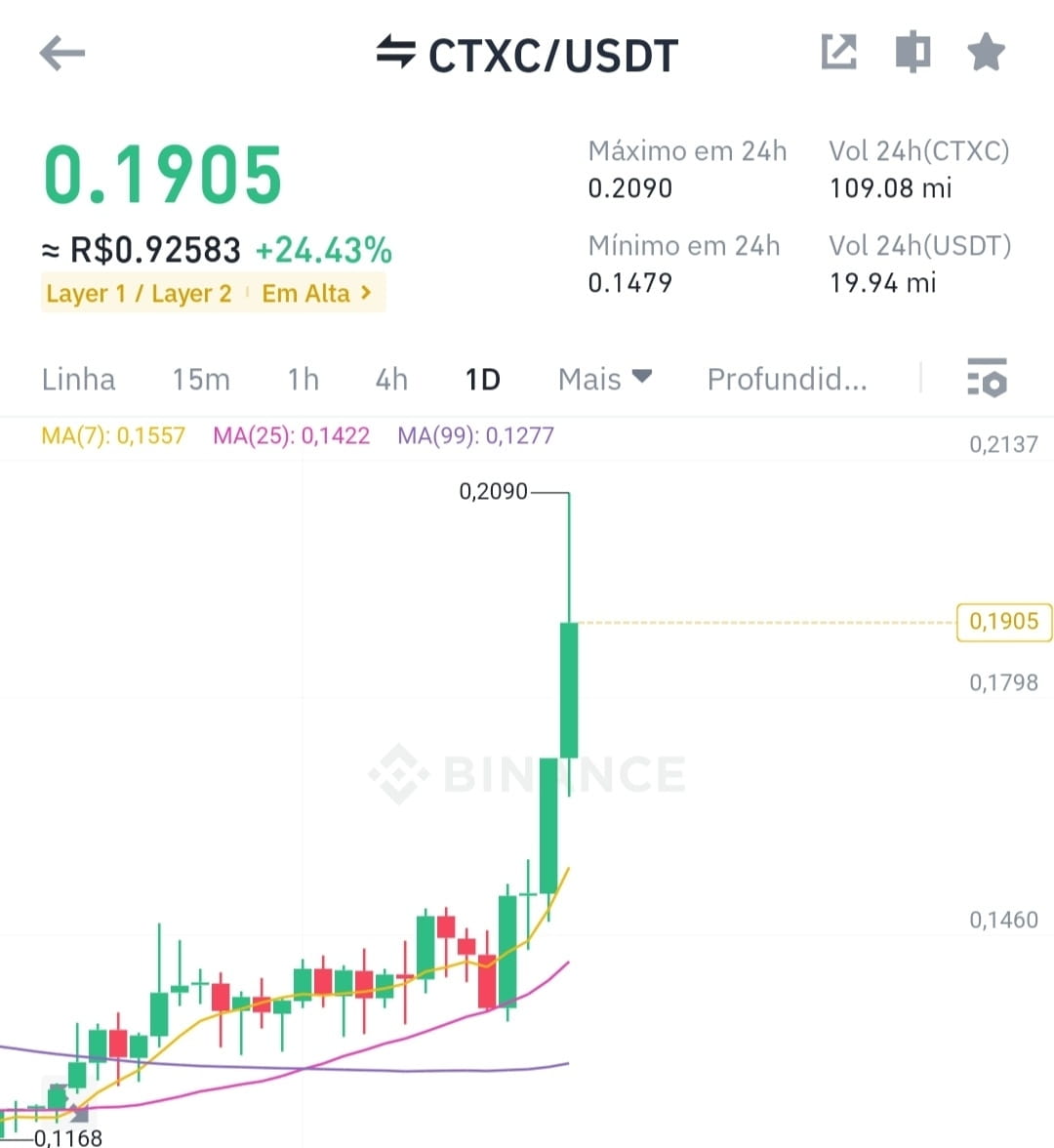
Task: Select the MA(99) indicator label
Action: [x=475, y=435]
